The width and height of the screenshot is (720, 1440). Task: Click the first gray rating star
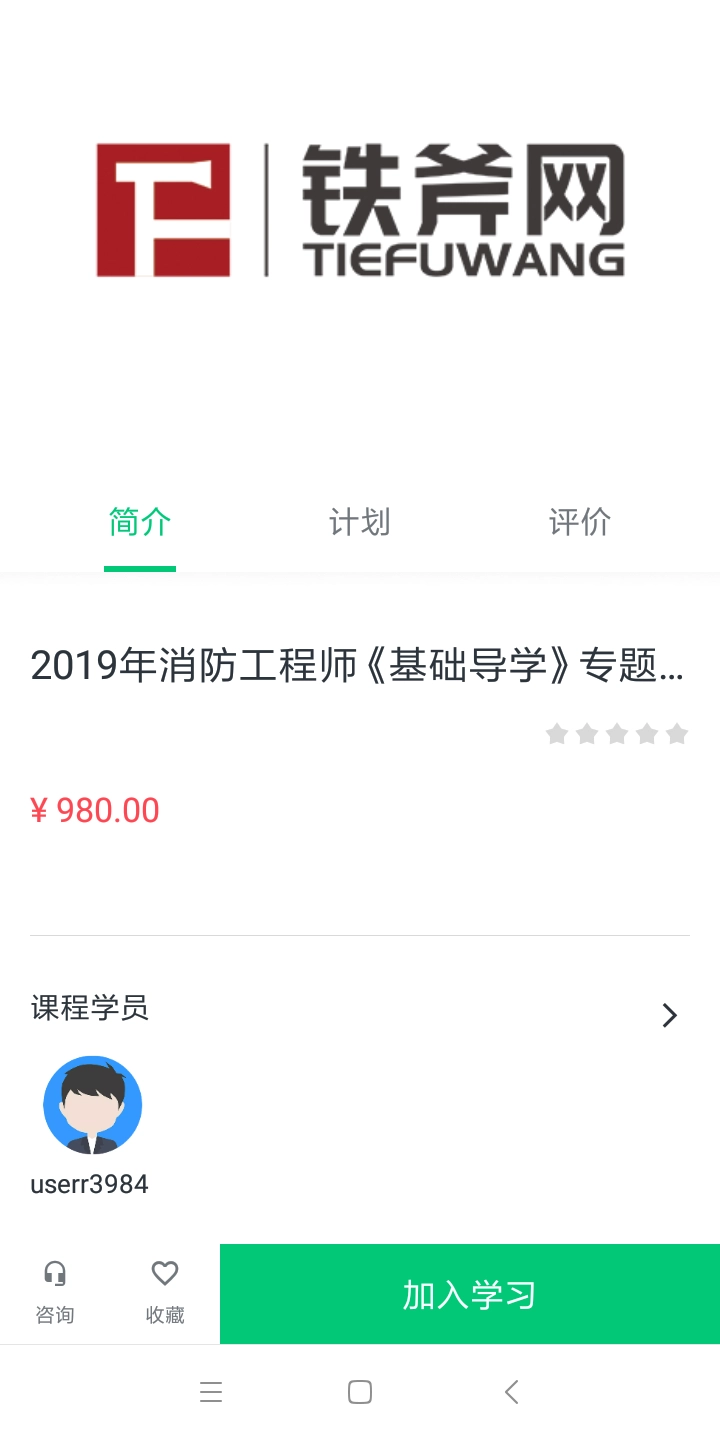[x=558, y=733]
